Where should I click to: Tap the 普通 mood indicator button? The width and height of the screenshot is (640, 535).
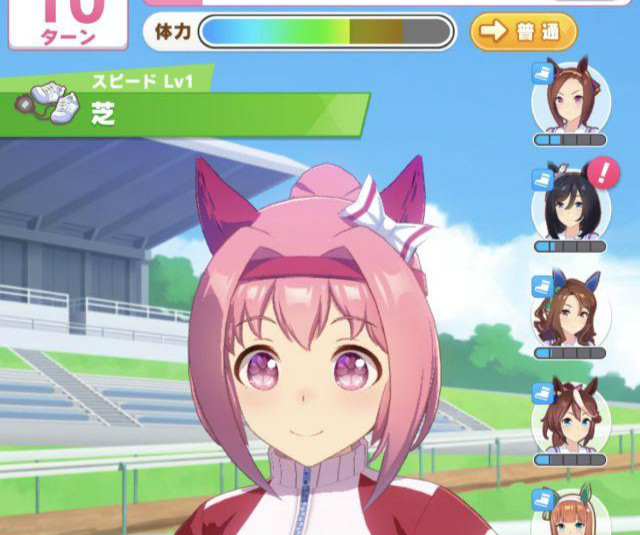(523, 32)
